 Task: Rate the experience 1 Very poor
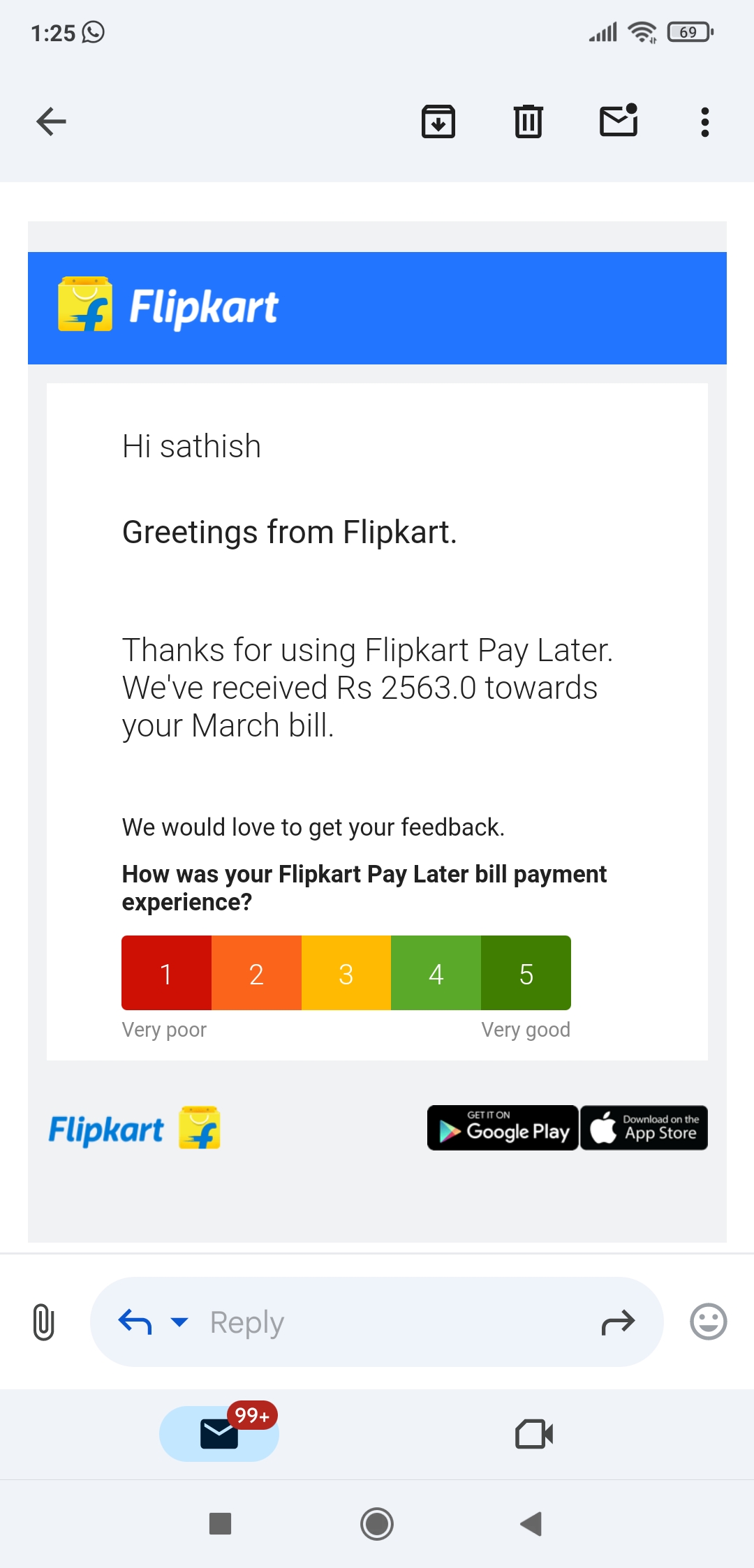coord(166,972)
